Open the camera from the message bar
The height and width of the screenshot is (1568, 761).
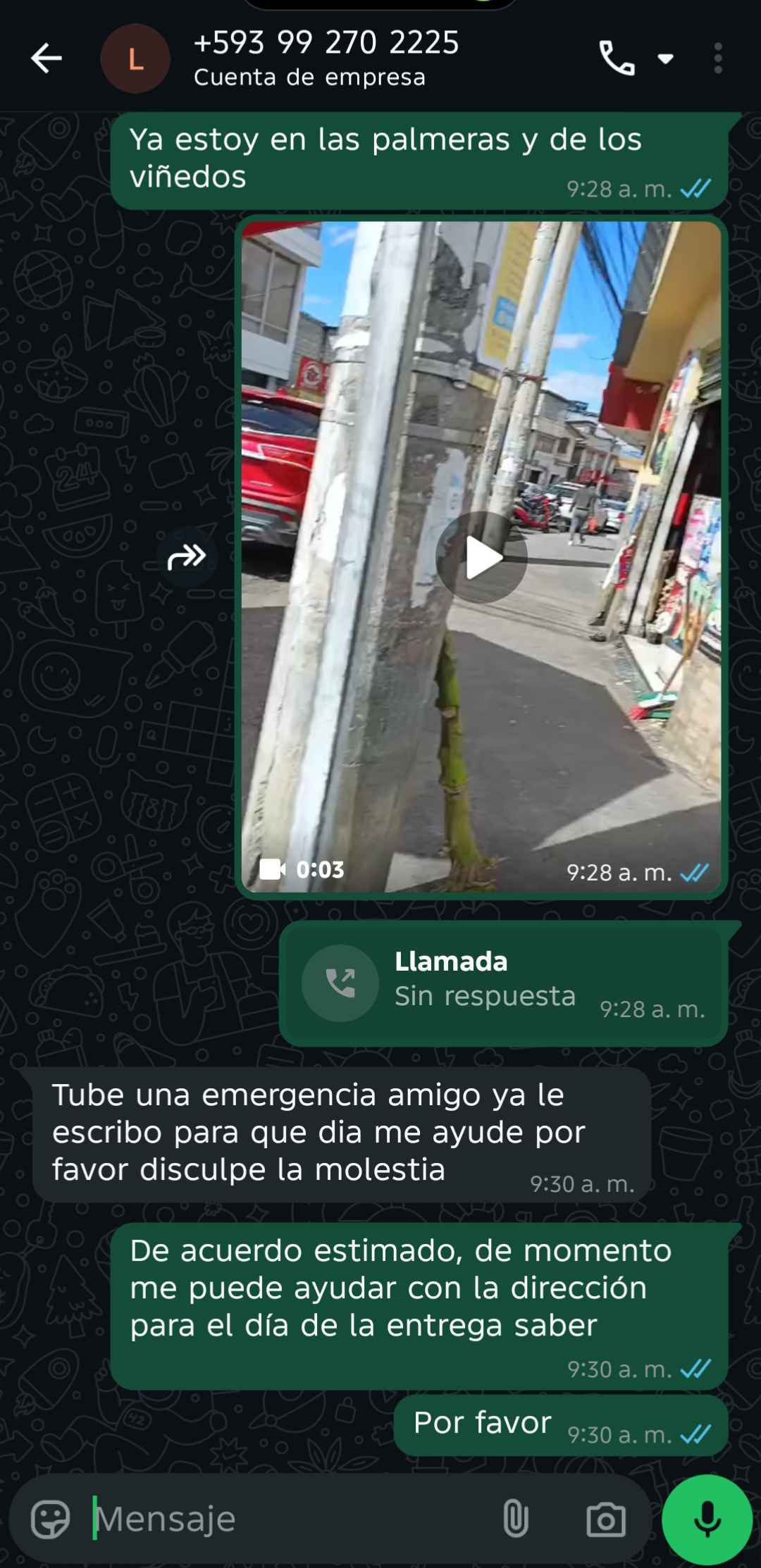[x=606, y=1519]
